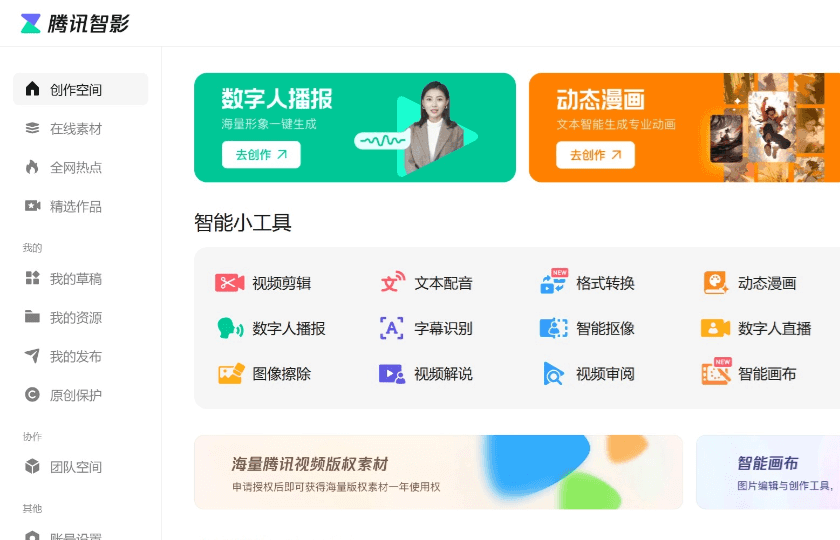Open 原创保护
Screen dimensions: 840x540
click(75, 395)
